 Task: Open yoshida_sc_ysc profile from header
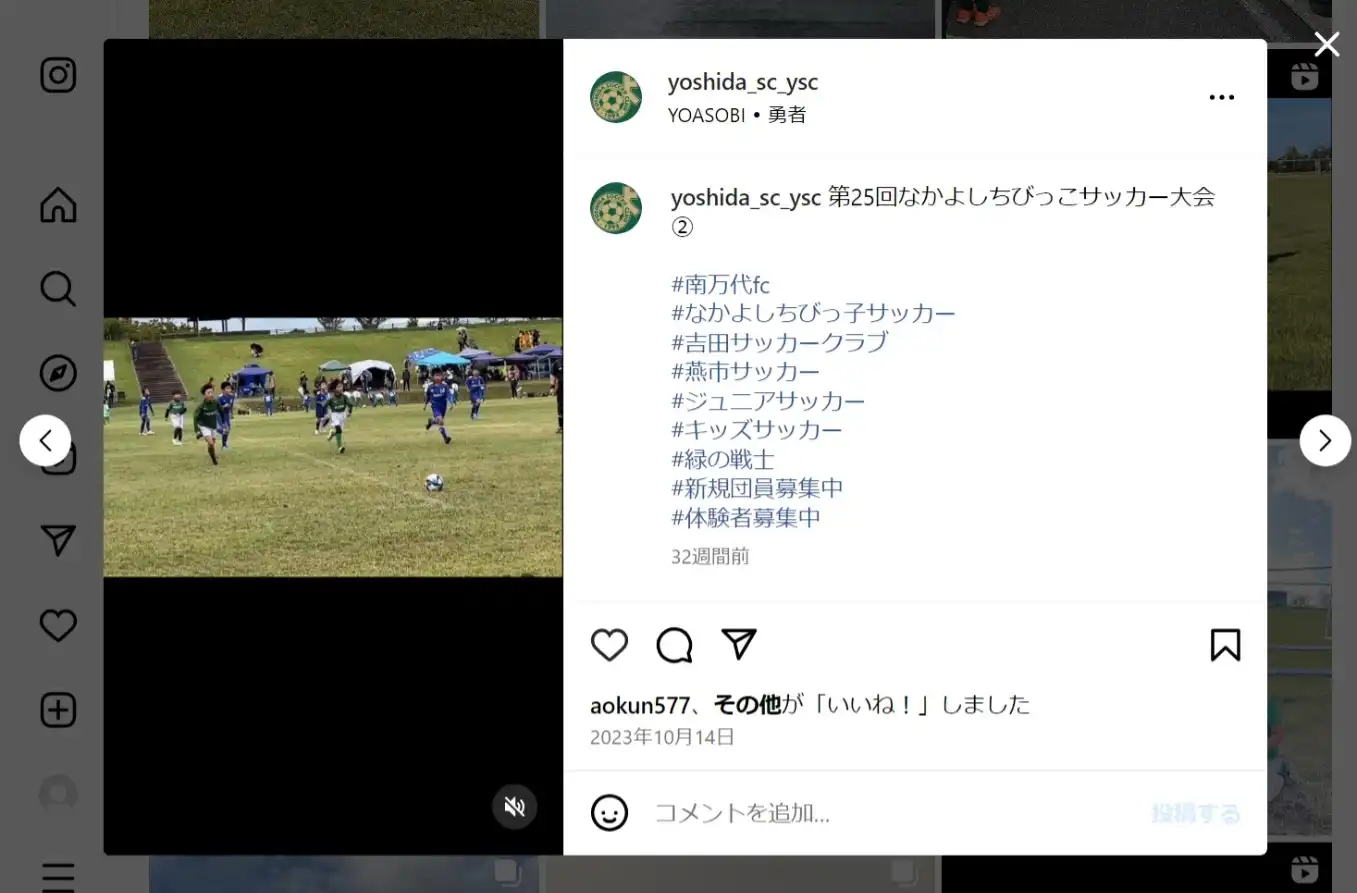[x=742, y=82]
